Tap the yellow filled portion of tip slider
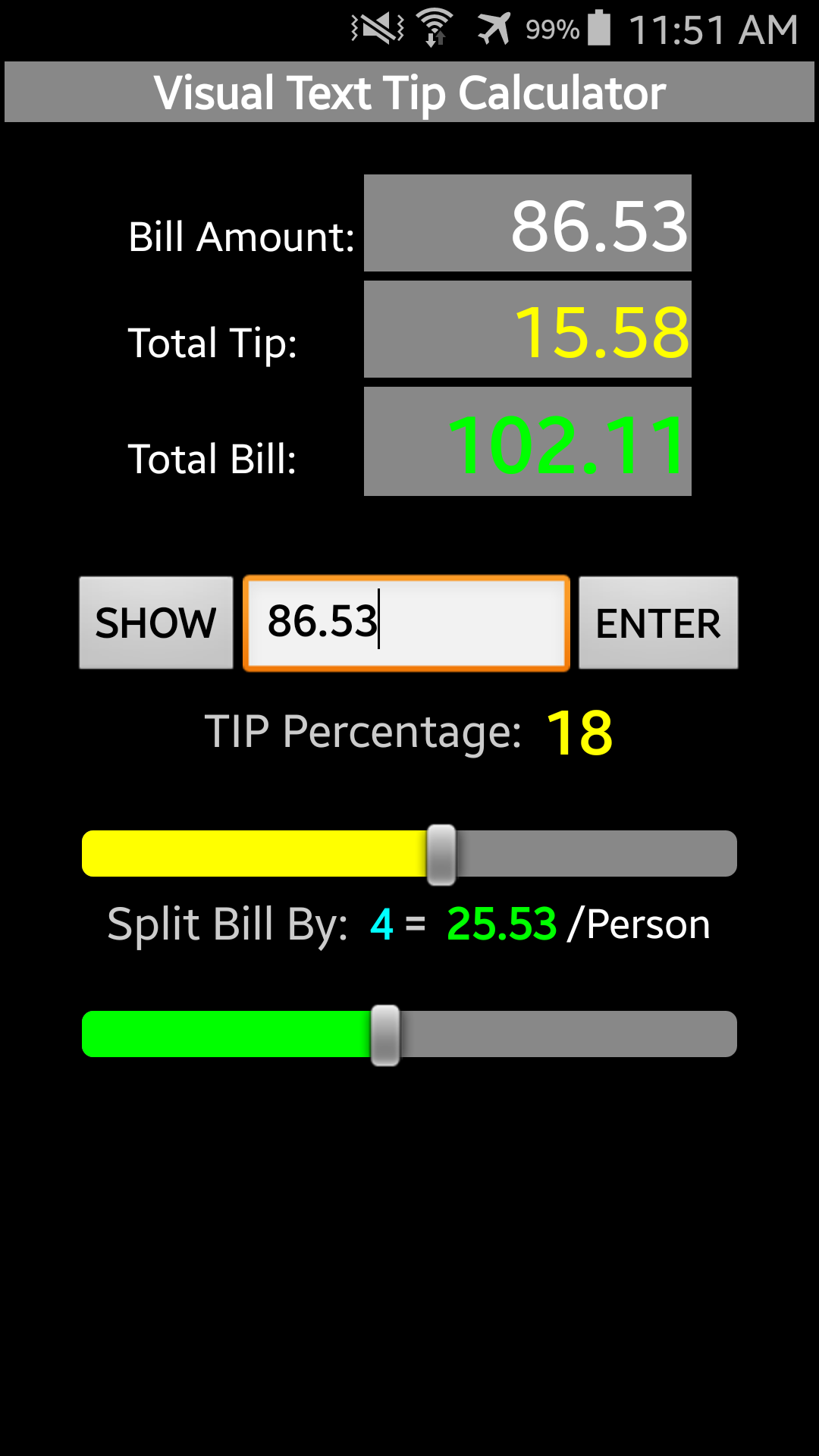This screenshot has width=819, height=1456. click(250, 853)
